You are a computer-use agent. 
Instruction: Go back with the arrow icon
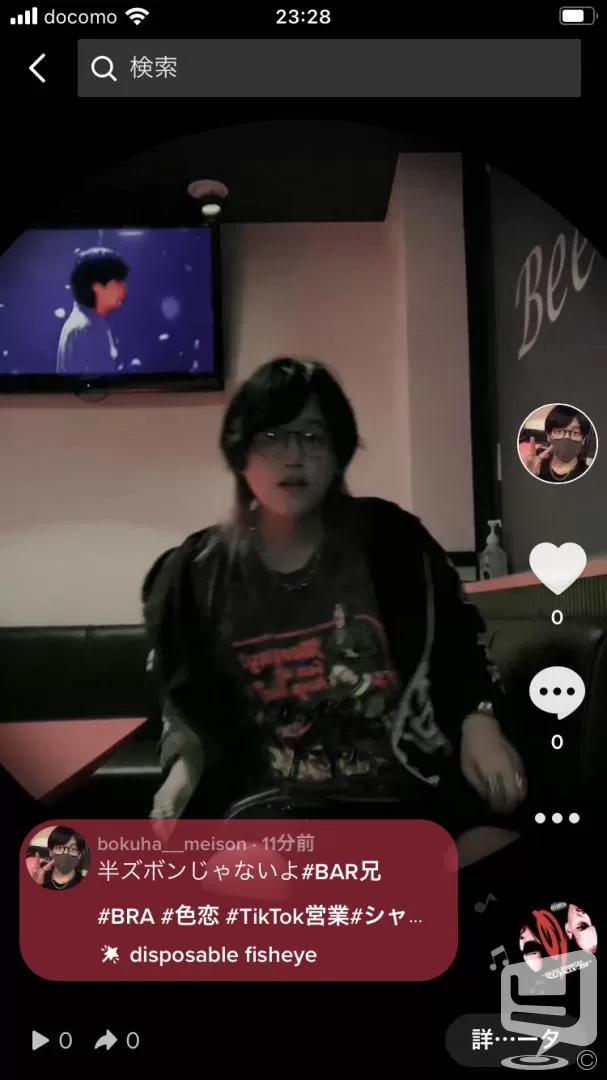[38, 68]
